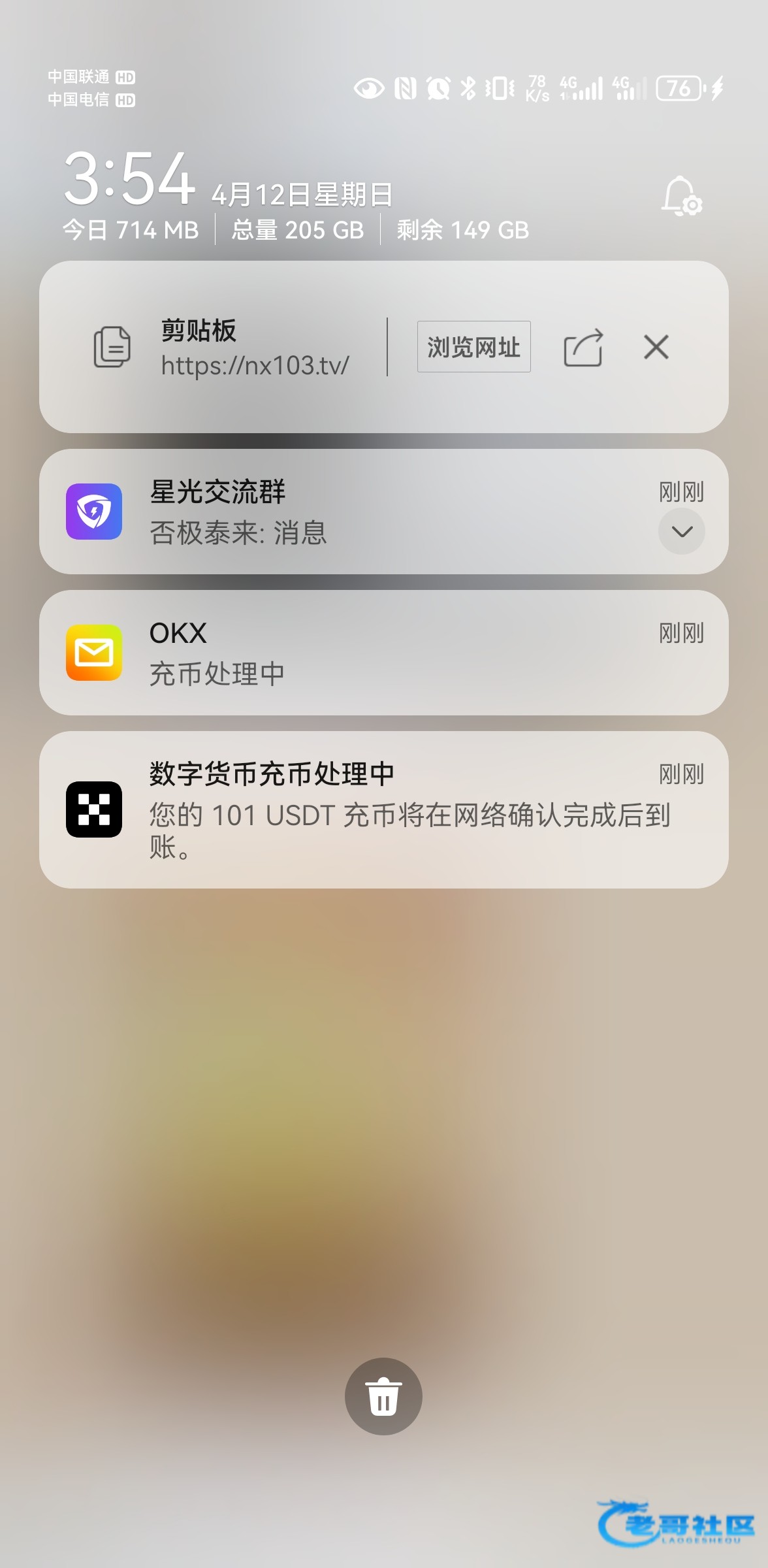
Task: Open the clipboard entry https://nx103.tv/
Action: click(255, 350)
